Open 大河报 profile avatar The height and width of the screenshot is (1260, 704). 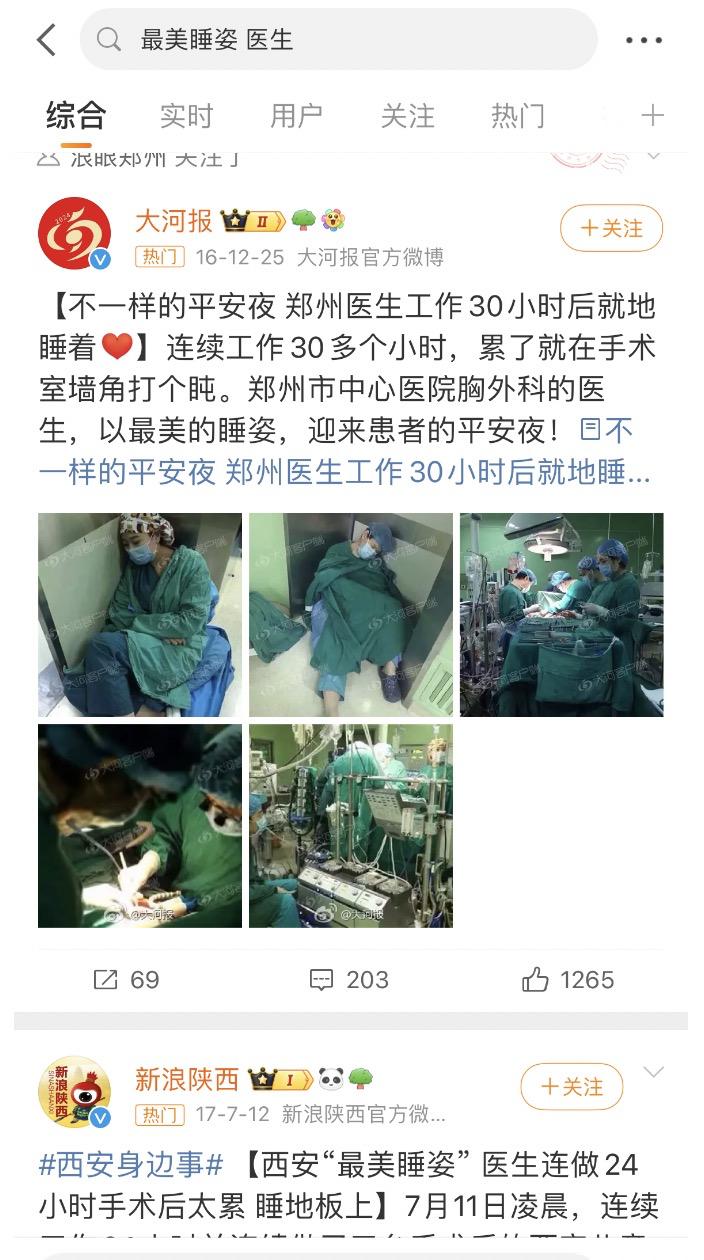click(74, 234)
